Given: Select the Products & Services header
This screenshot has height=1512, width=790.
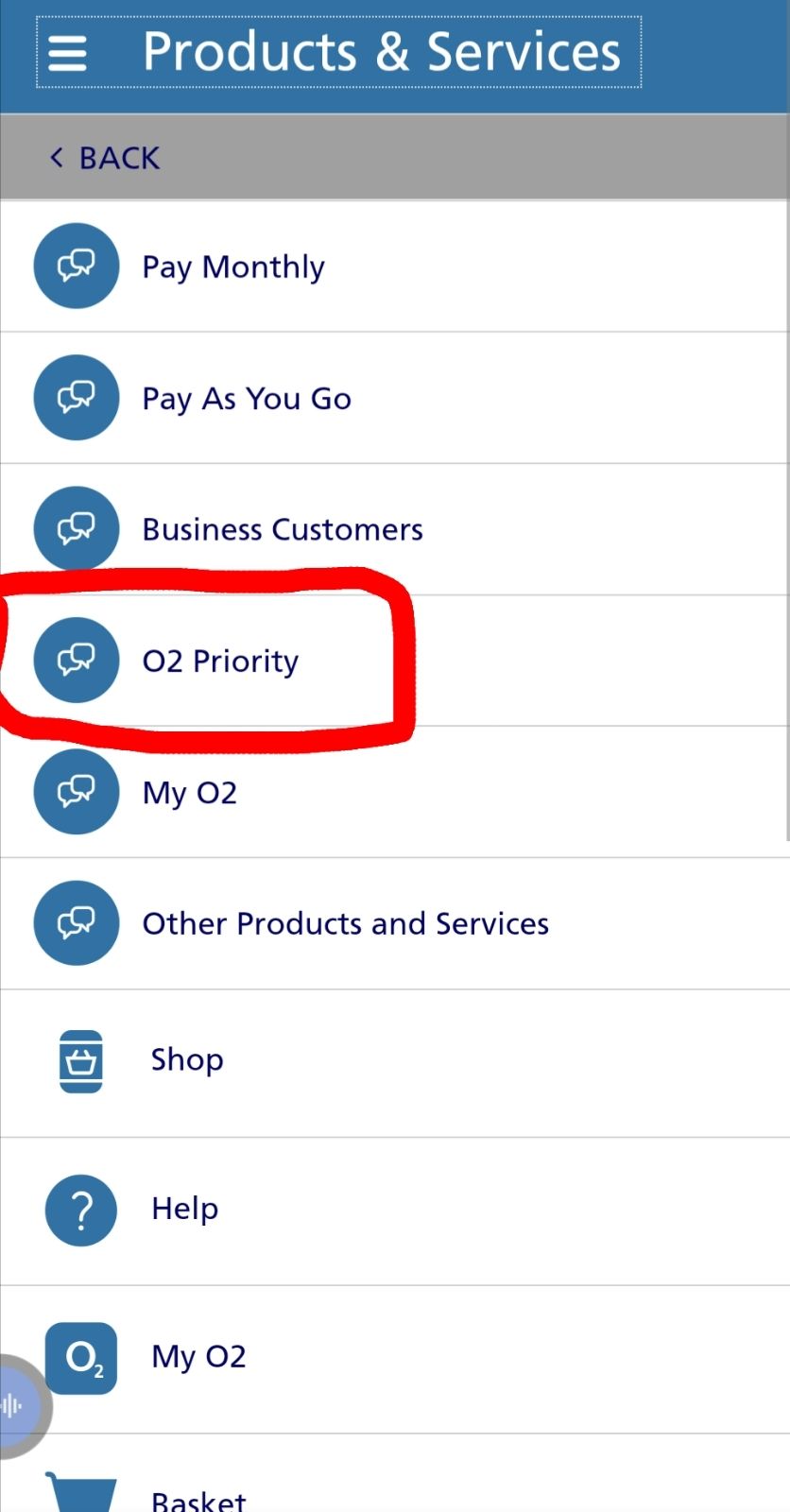Looking at the screenshot, I should [x=382, y=52].
